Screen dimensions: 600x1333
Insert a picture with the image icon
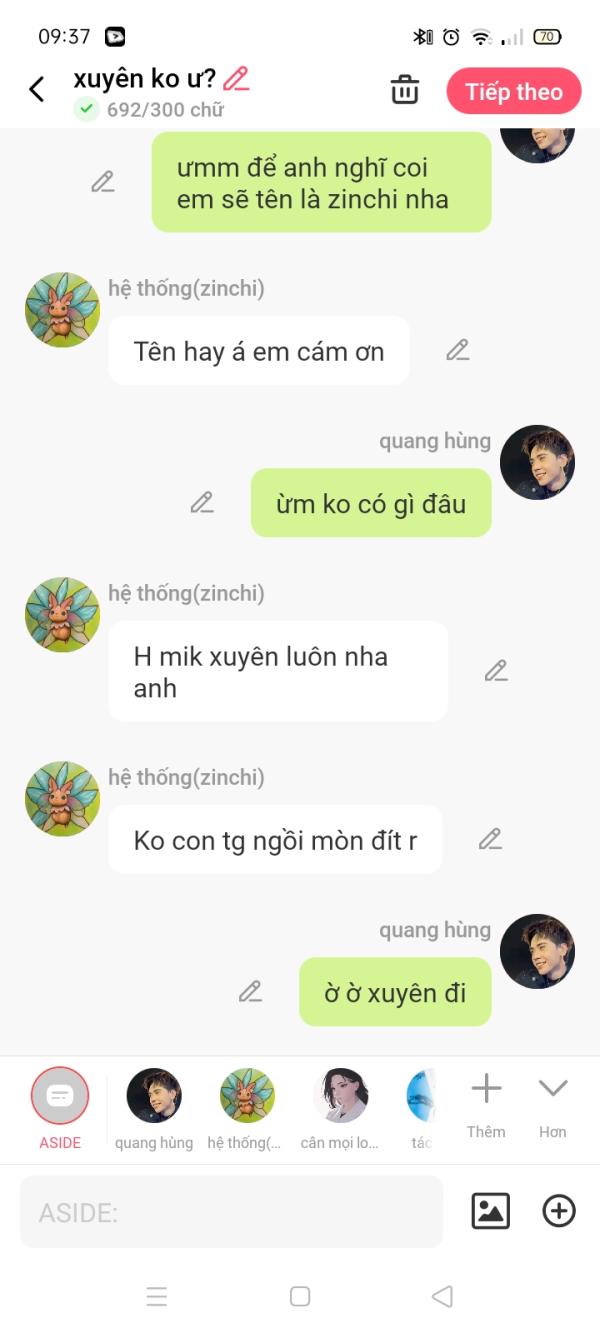point(491,1212)
